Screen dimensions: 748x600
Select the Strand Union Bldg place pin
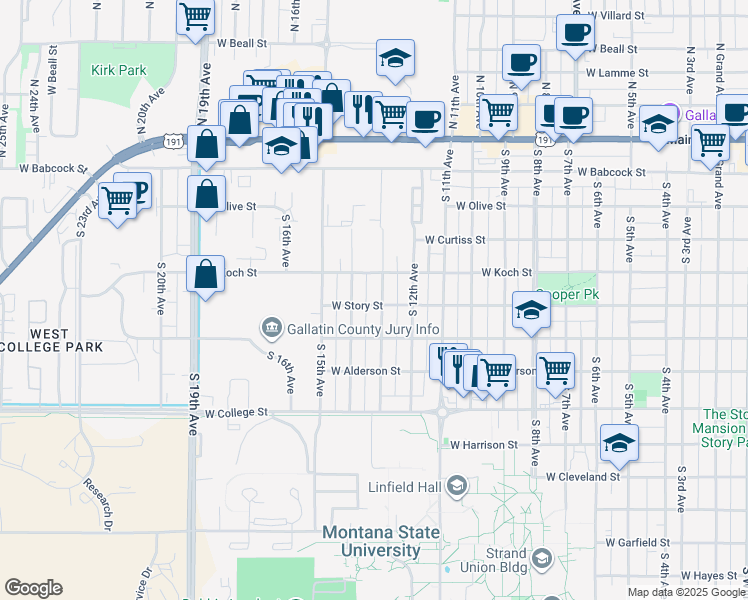point(542,559)
